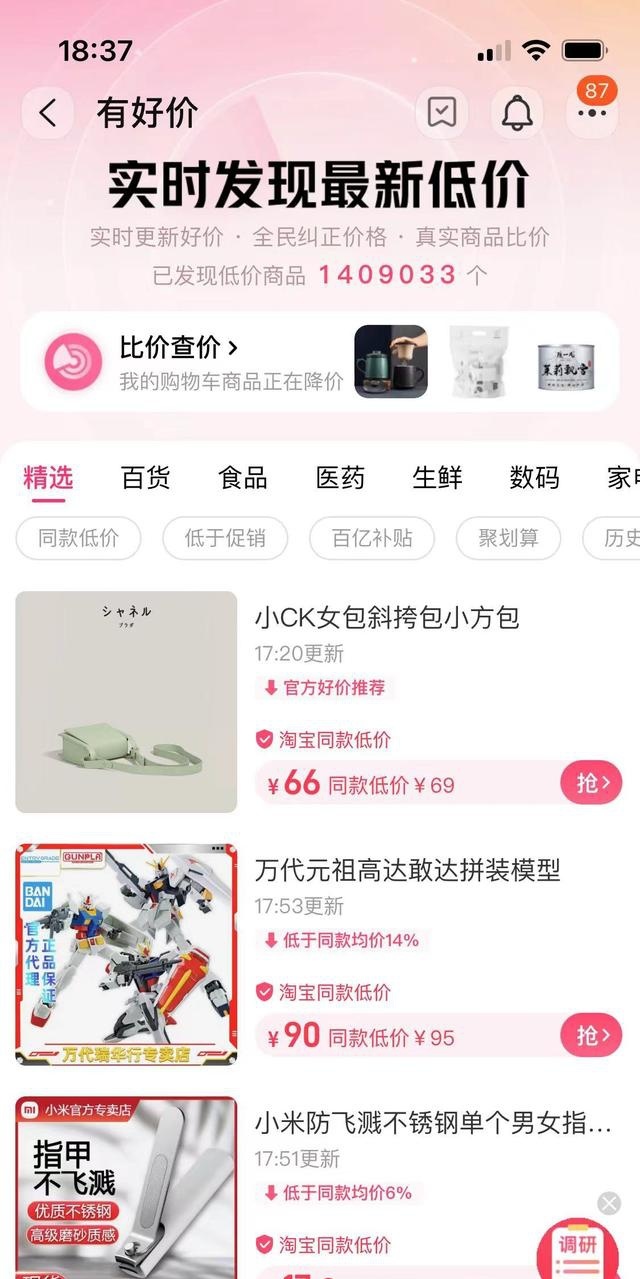Switch to the 医药 tab
The height and width of the screenshot is (1279, 640).
[x=340, y=478]
